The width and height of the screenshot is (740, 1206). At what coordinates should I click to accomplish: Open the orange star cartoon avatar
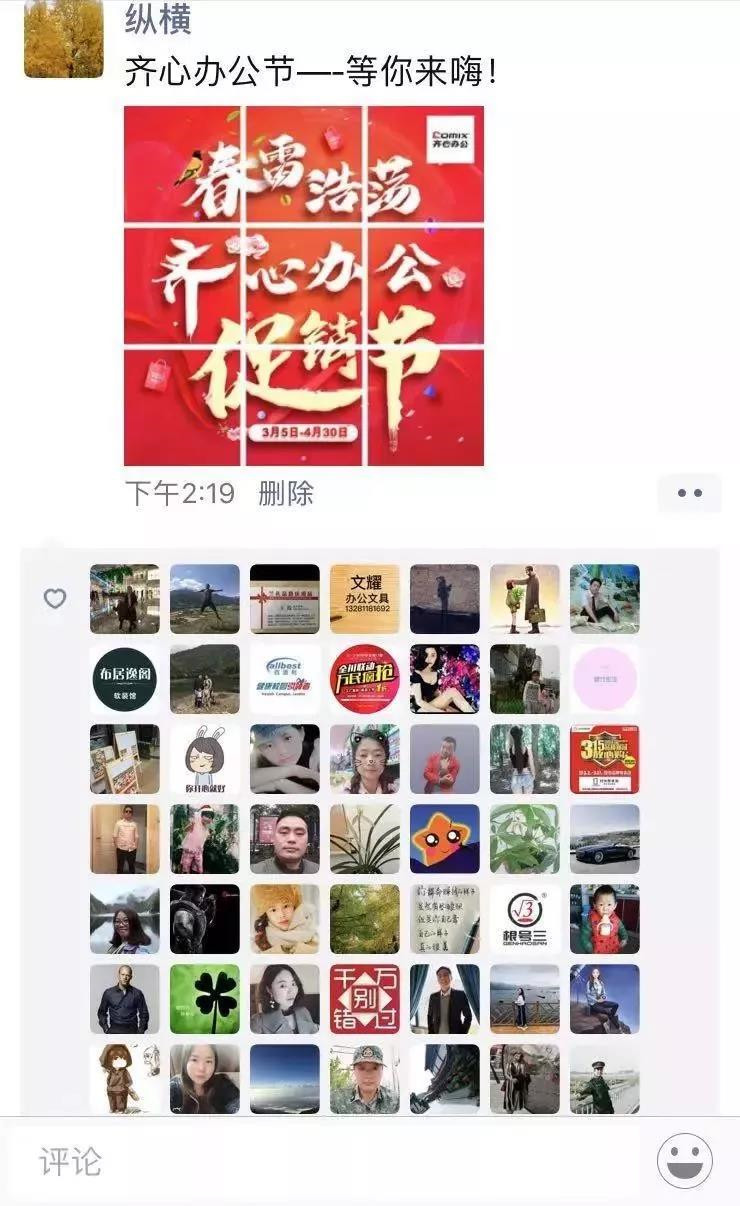[x=444, y=839]
